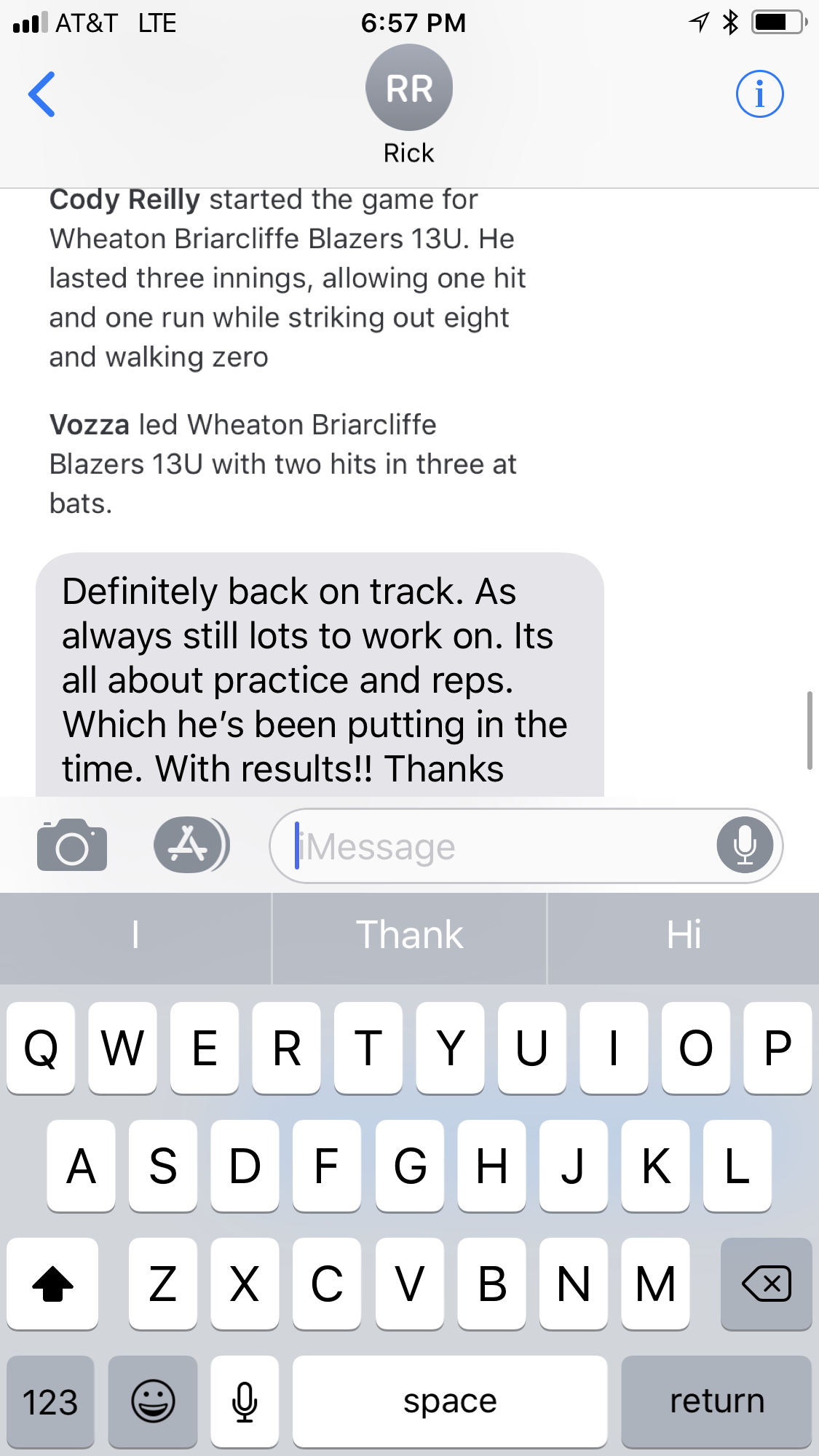Tap the space bar

point(450,1401)
